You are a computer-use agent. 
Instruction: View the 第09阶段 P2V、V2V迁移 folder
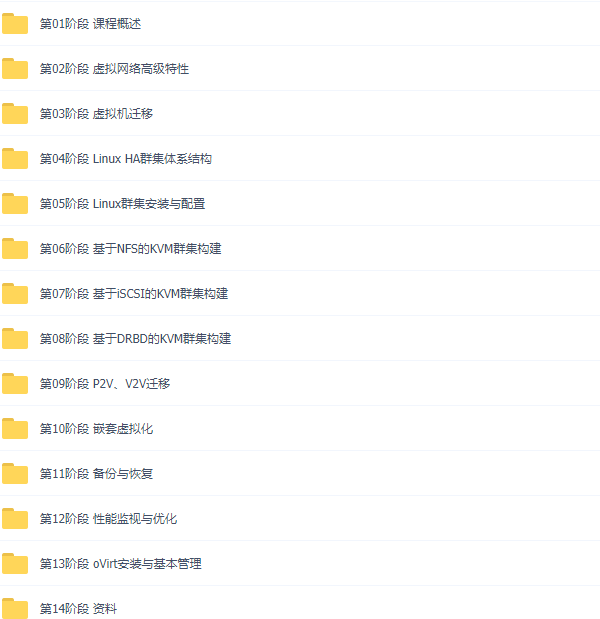point(105,384)
